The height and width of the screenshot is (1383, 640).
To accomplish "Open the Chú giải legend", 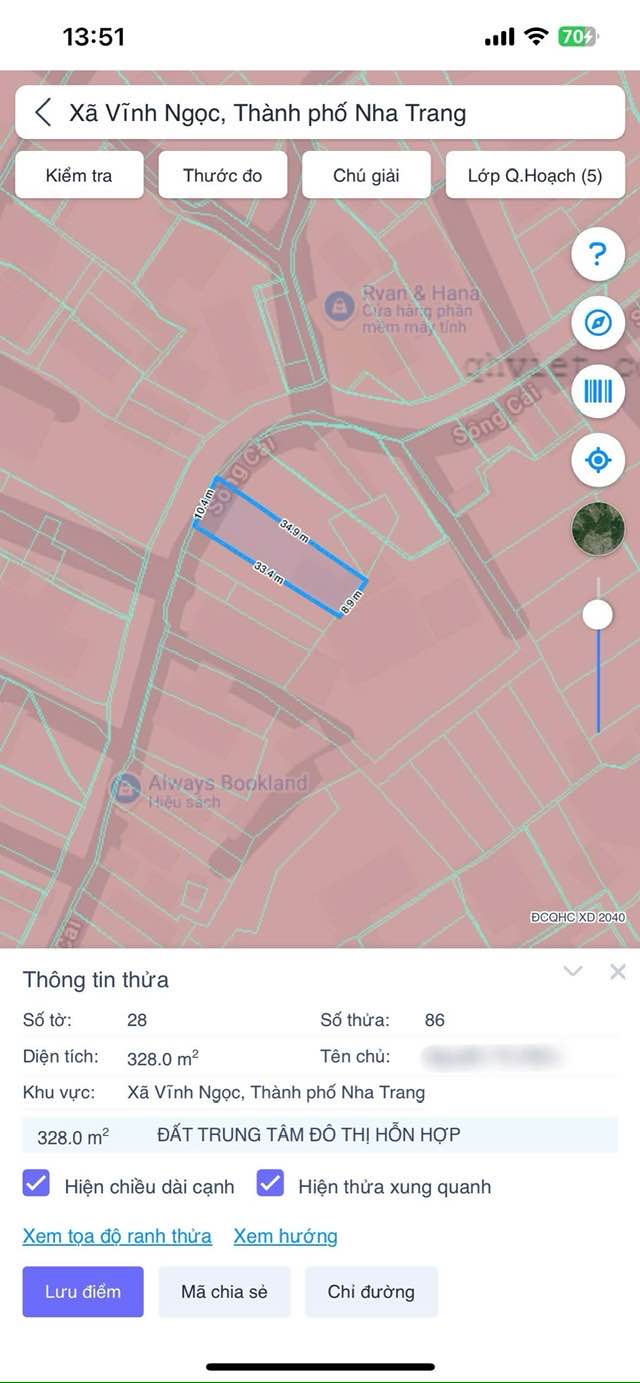I will click(366, 175).
